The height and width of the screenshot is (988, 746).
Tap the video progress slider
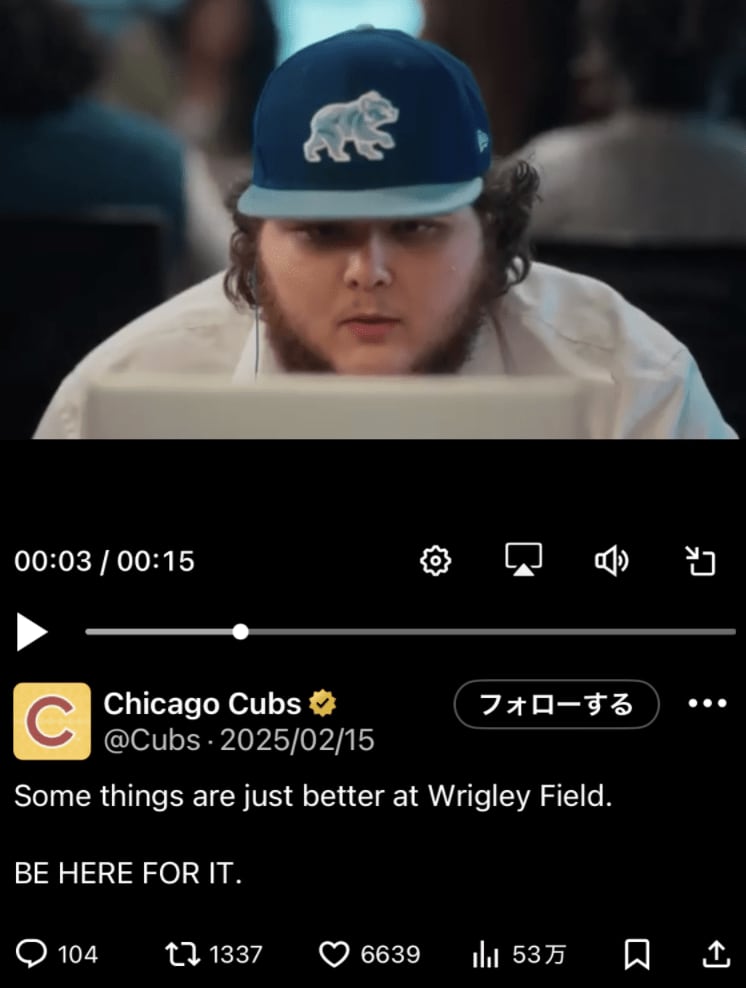coord(240,632)
